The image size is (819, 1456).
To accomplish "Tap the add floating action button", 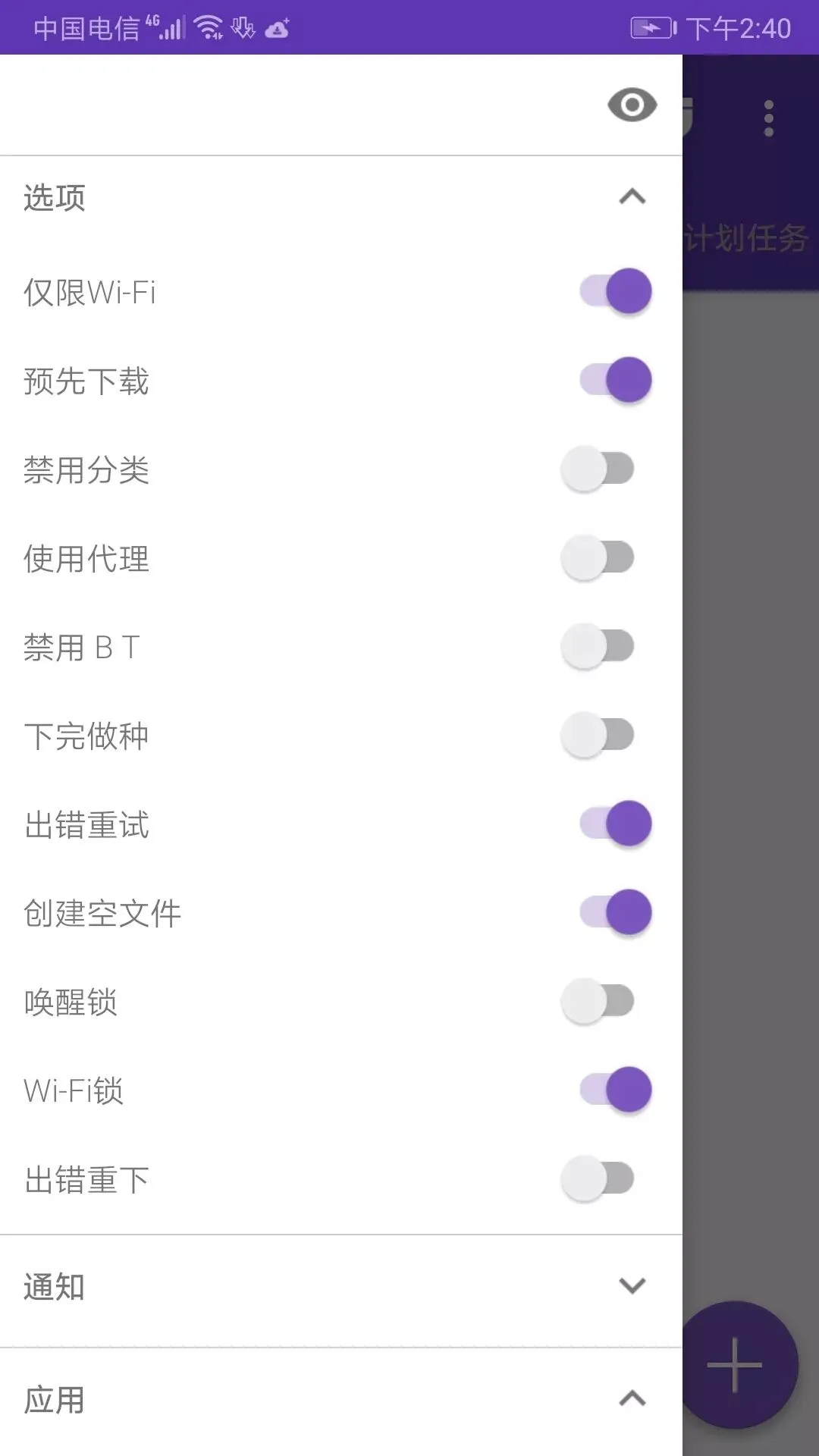I will point(739,1365).
